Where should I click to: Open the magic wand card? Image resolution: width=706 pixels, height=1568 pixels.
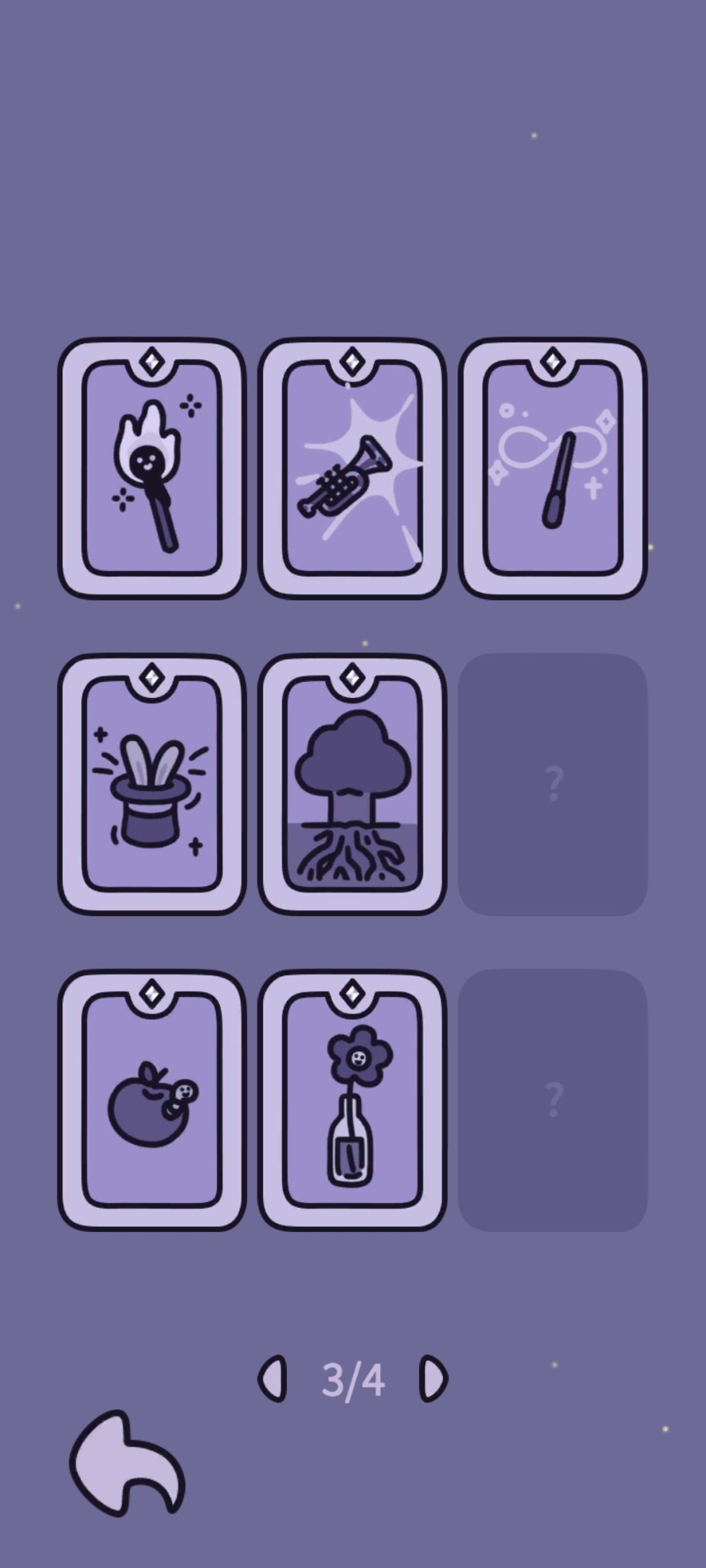553,468
